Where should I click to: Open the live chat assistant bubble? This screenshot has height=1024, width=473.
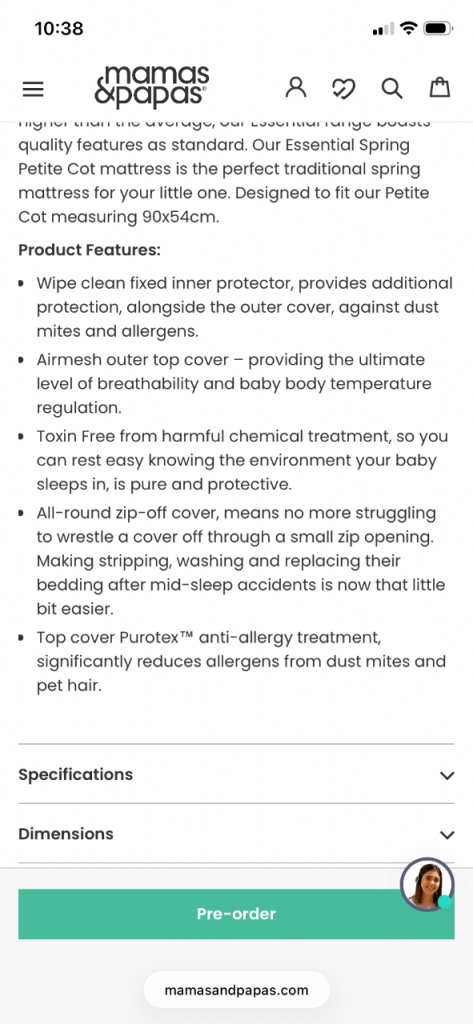pos(427,884)
